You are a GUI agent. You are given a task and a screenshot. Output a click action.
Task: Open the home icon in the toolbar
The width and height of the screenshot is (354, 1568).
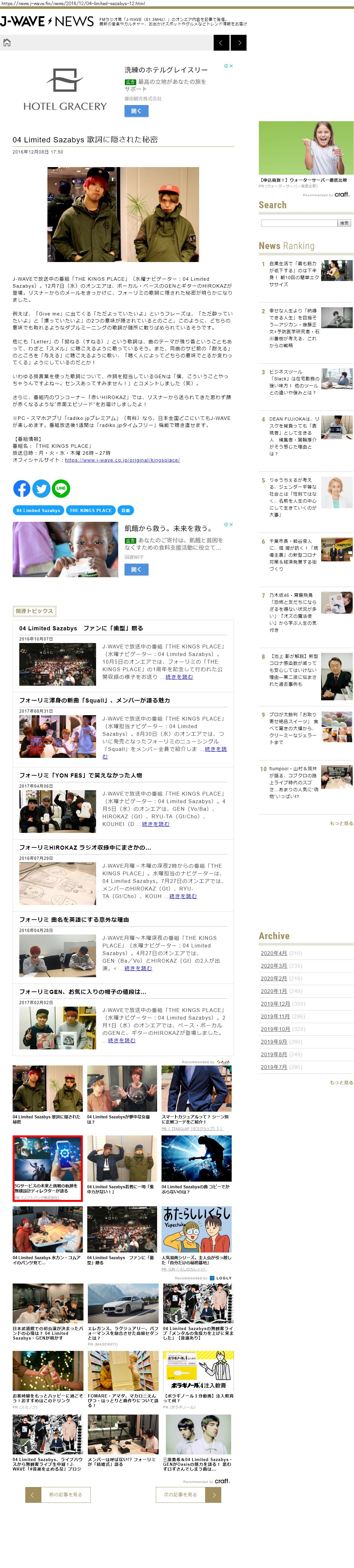click(x=7, y=43)
